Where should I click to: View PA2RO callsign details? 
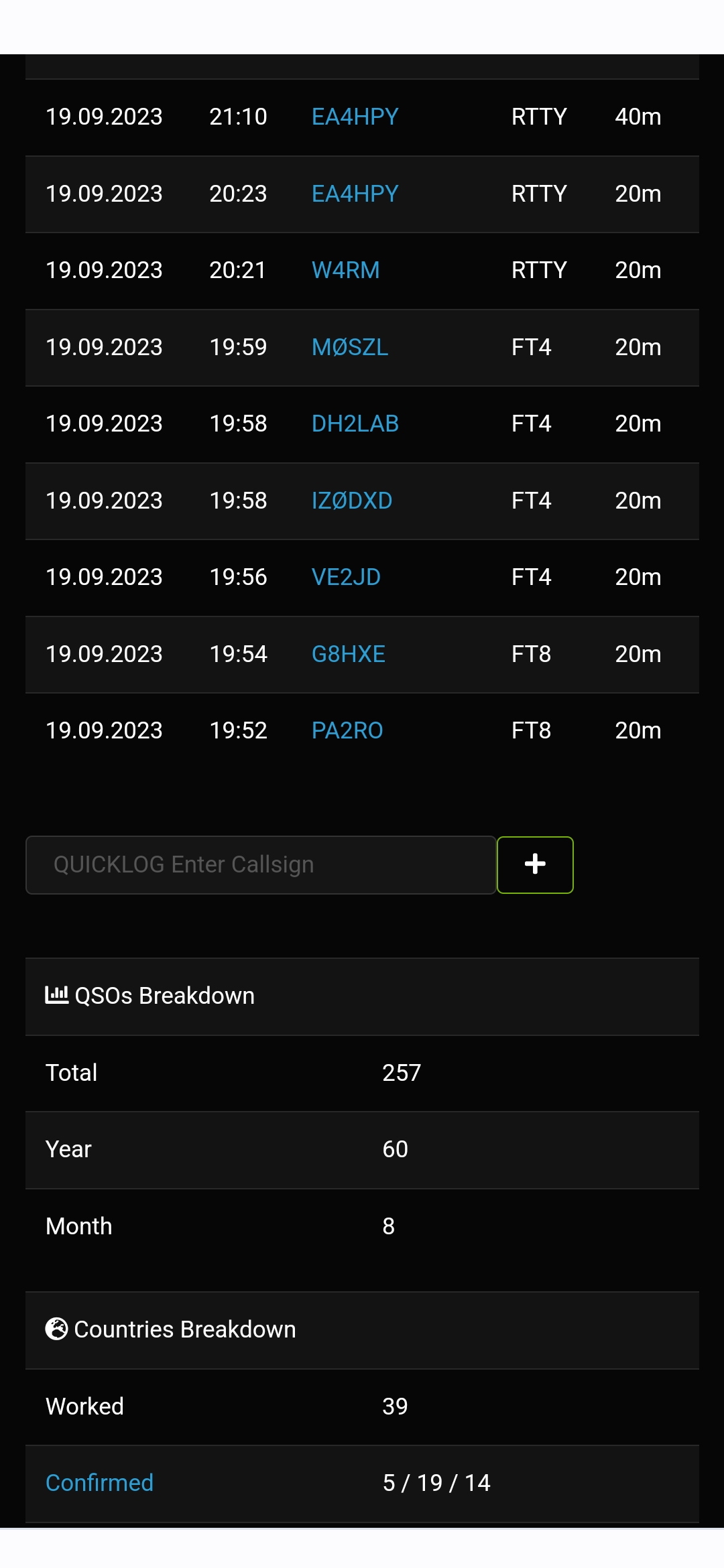347,730
